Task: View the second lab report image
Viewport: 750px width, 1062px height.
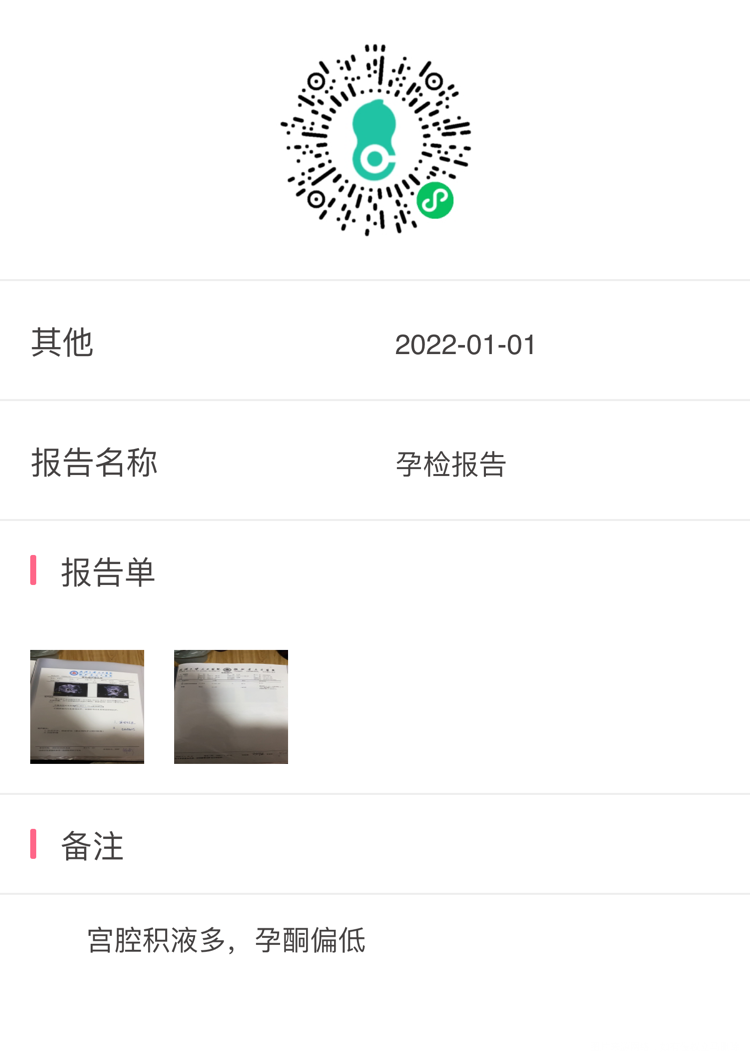Action: point(231,706)
